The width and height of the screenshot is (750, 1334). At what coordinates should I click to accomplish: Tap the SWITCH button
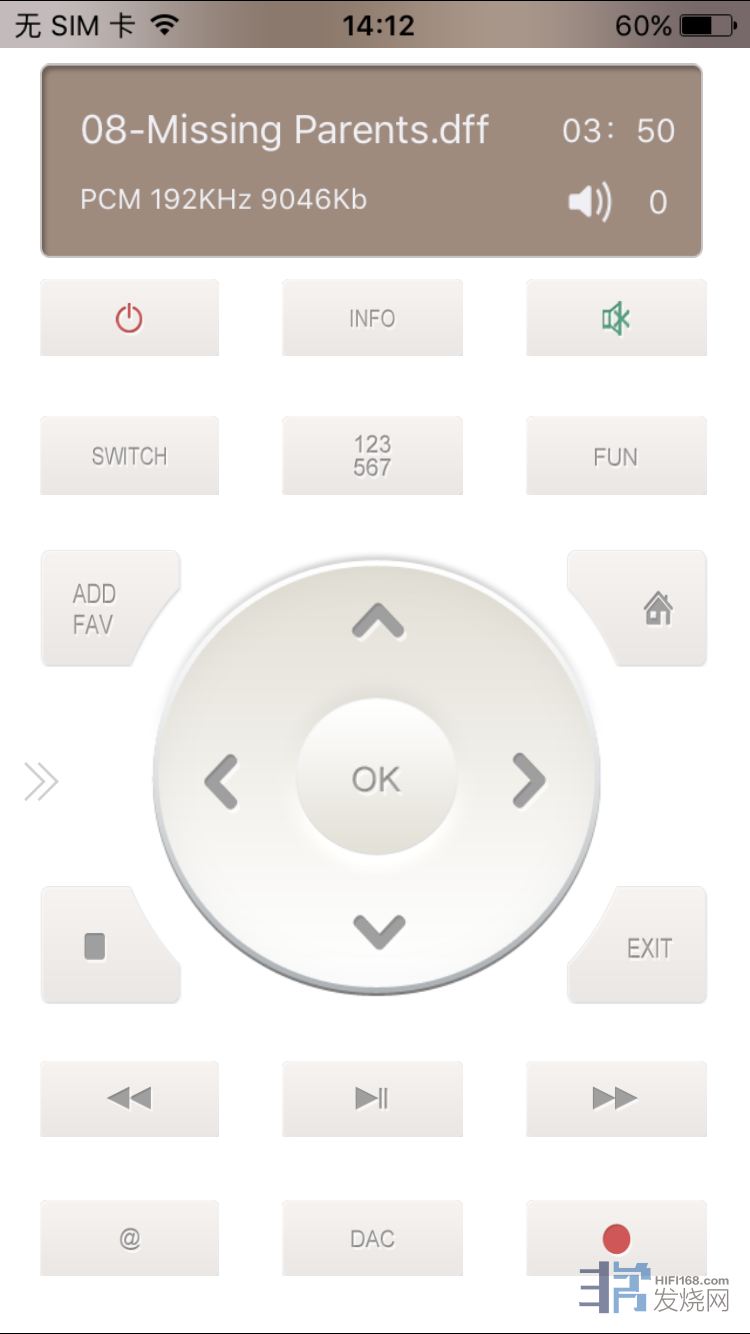(x=129, y=456)
